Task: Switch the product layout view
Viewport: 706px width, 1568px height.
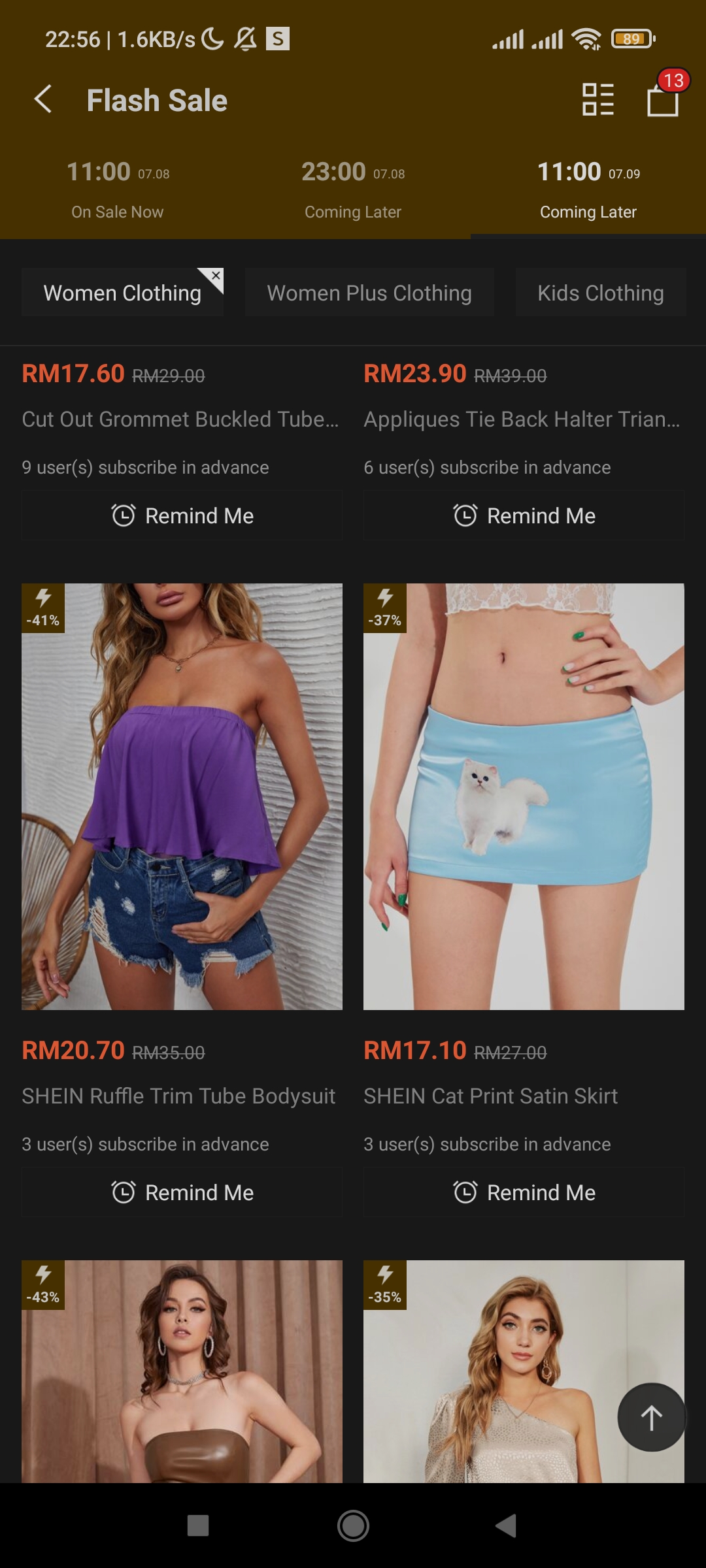Action: [x=597, y=99]
